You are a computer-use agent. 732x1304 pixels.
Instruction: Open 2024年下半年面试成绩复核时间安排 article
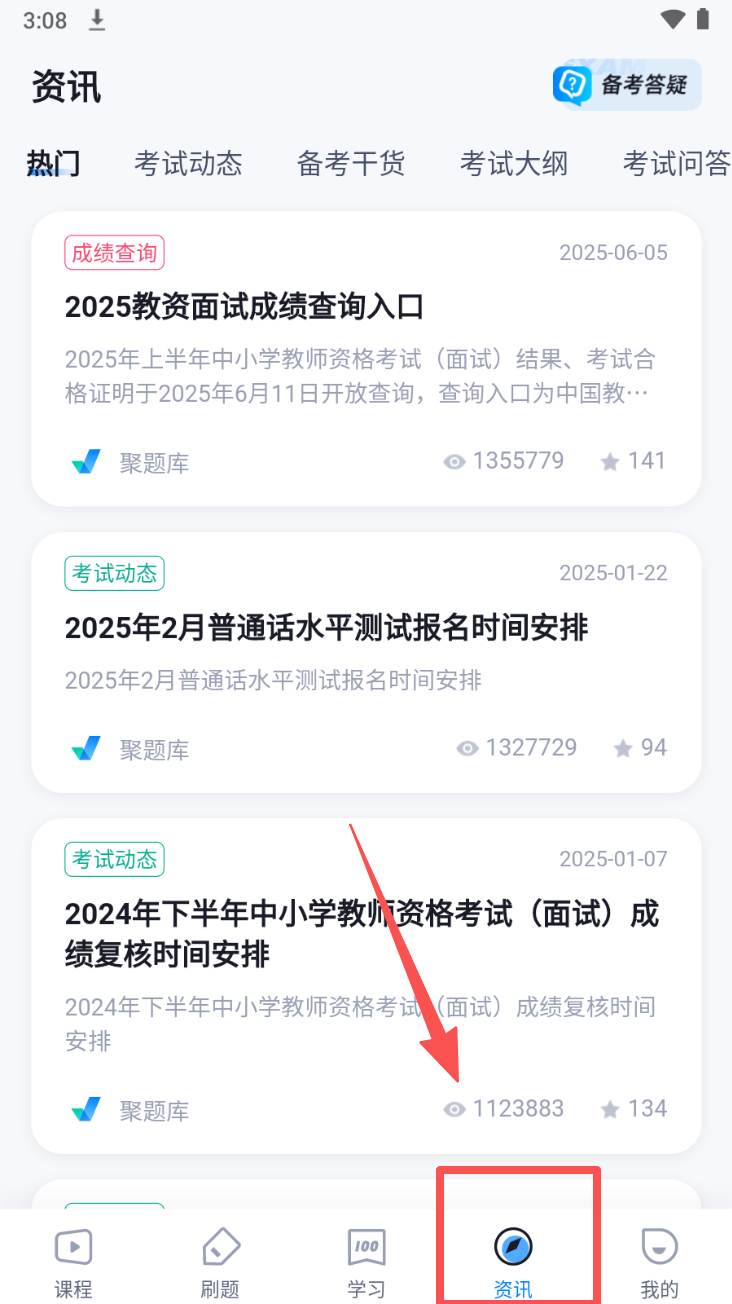(x=362, y=934)
